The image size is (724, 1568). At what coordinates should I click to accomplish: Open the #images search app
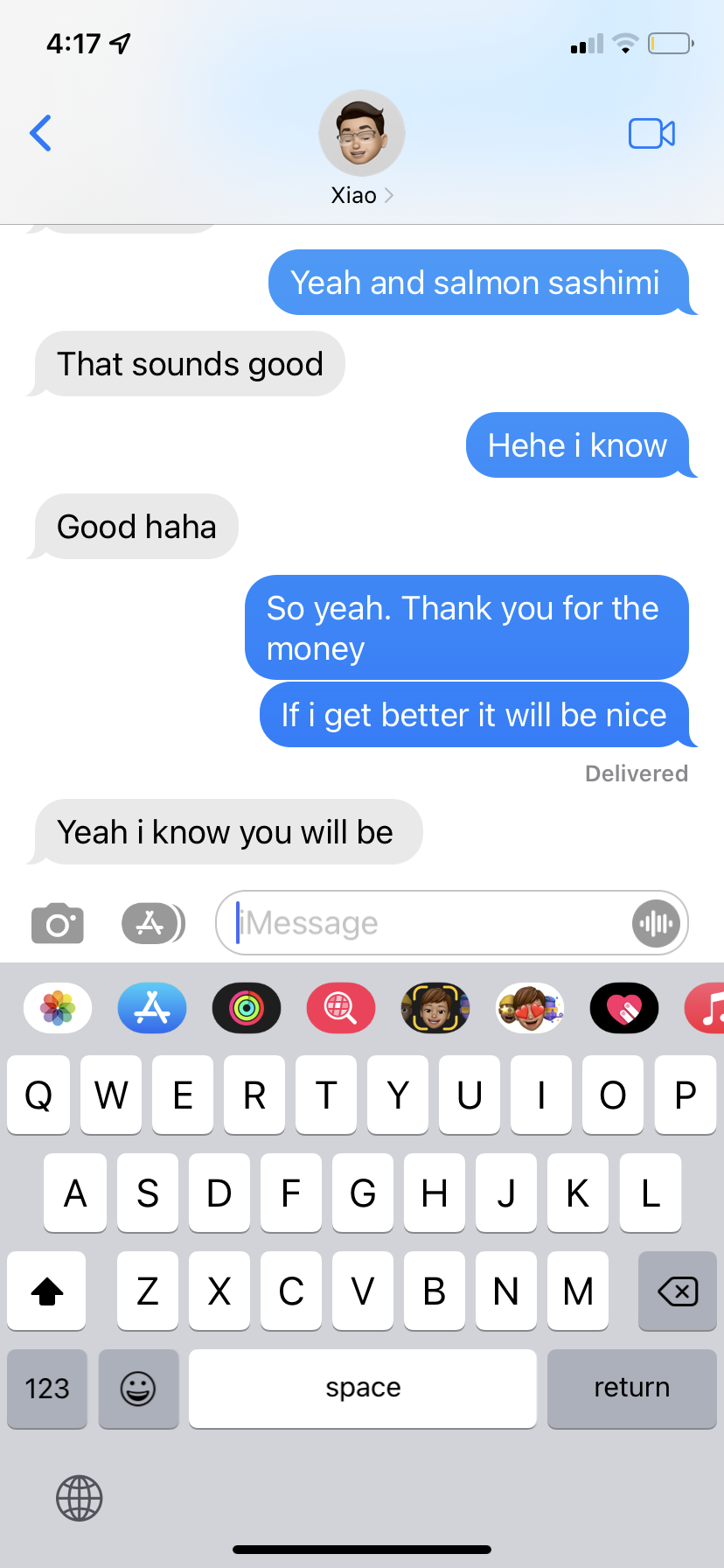341,1008
